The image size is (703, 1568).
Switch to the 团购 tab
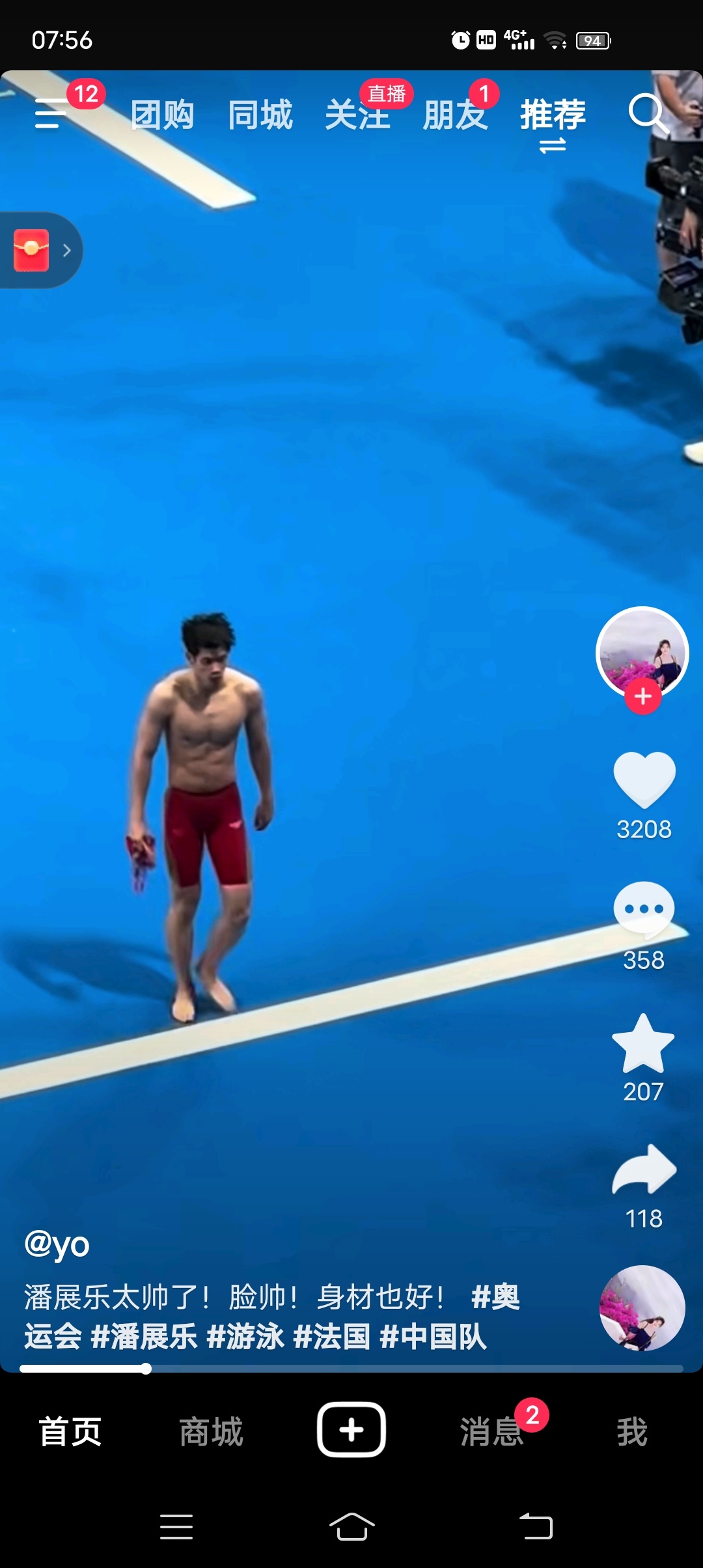point(162,115)
